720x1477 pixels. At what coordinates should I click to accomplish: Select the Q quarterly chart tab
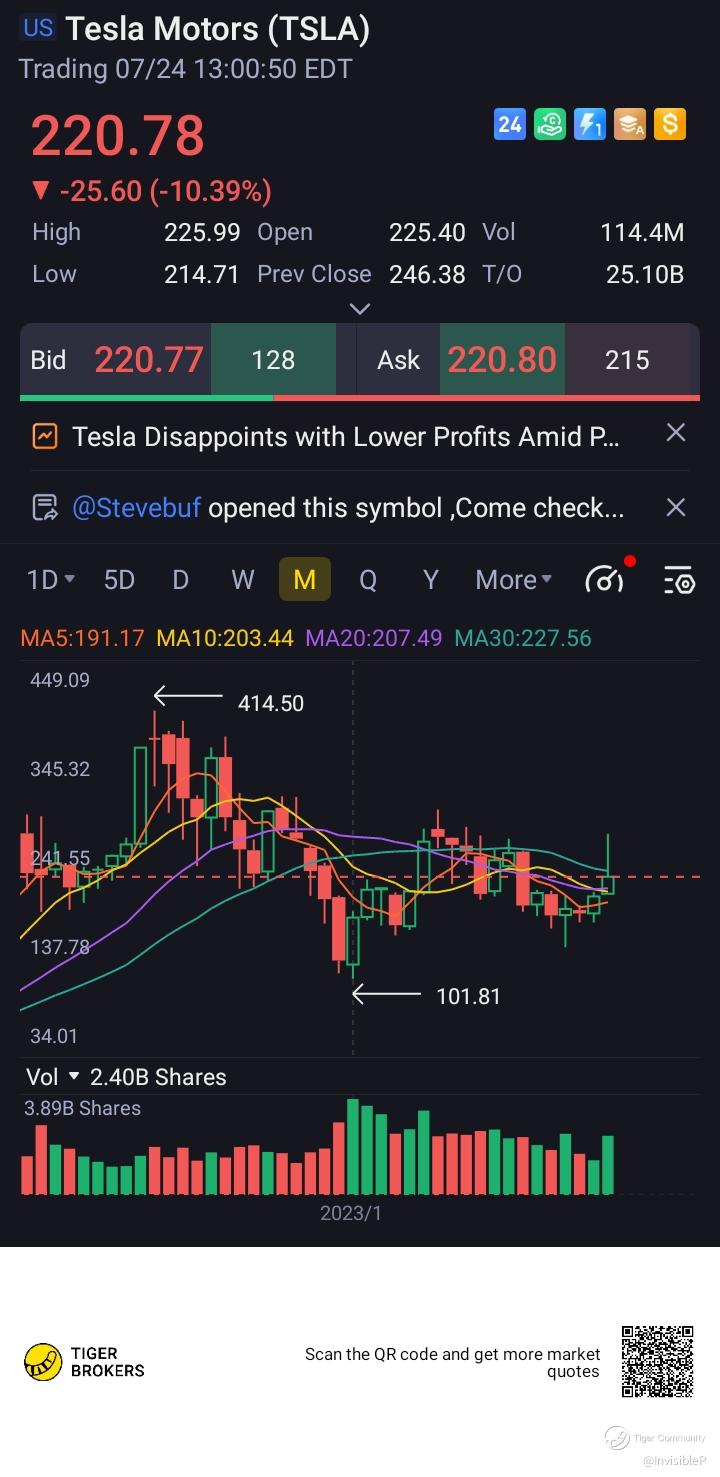coord(368,580)
